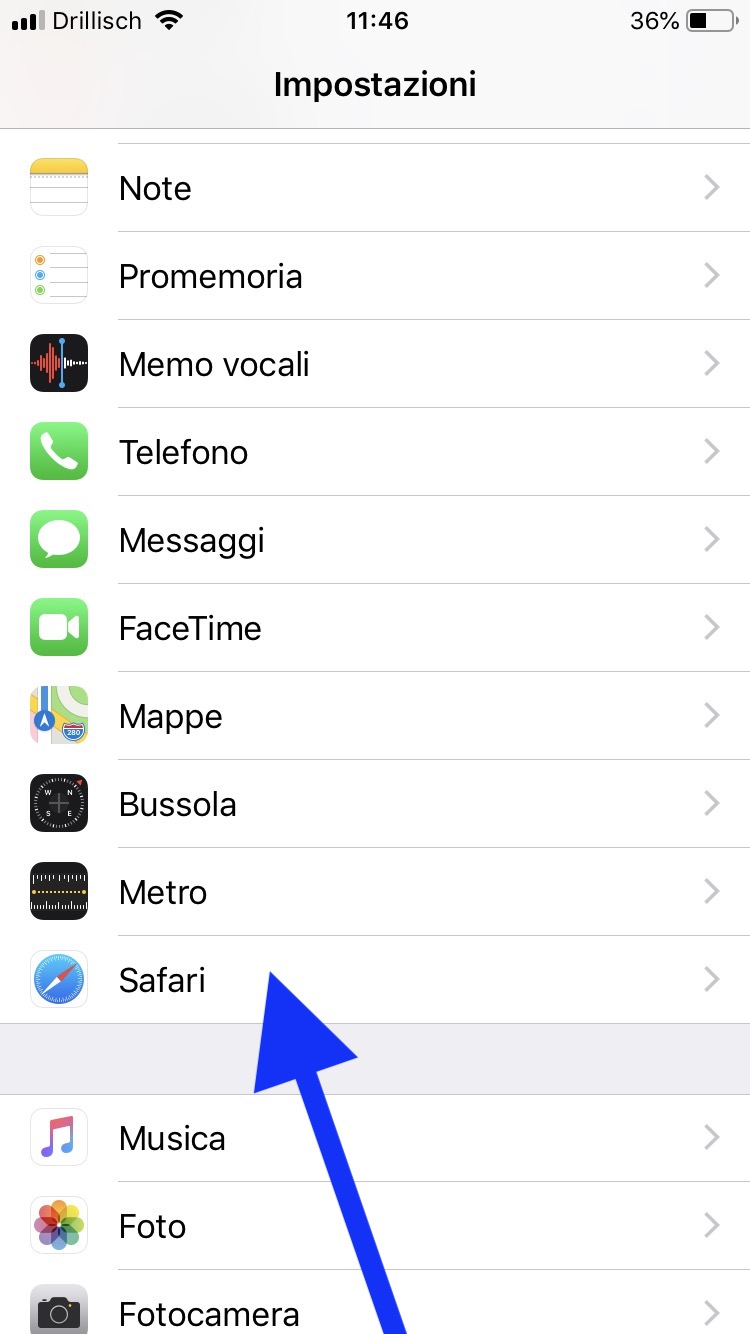
Task: Open Bussola settings
Action: [375, 804]
